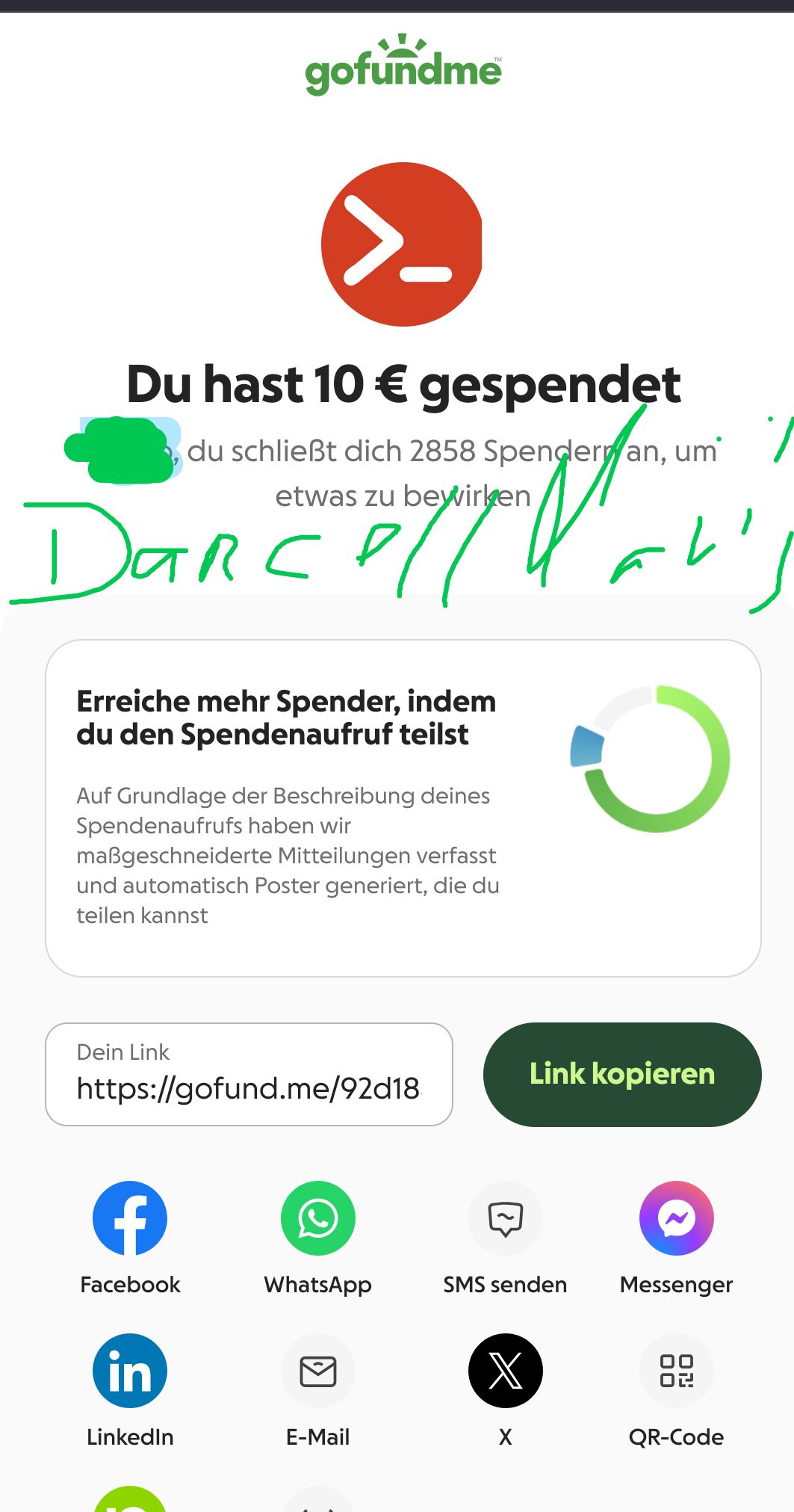794x1512 pixels.
Task: Share via WhatsApp
Action: 318,1218
